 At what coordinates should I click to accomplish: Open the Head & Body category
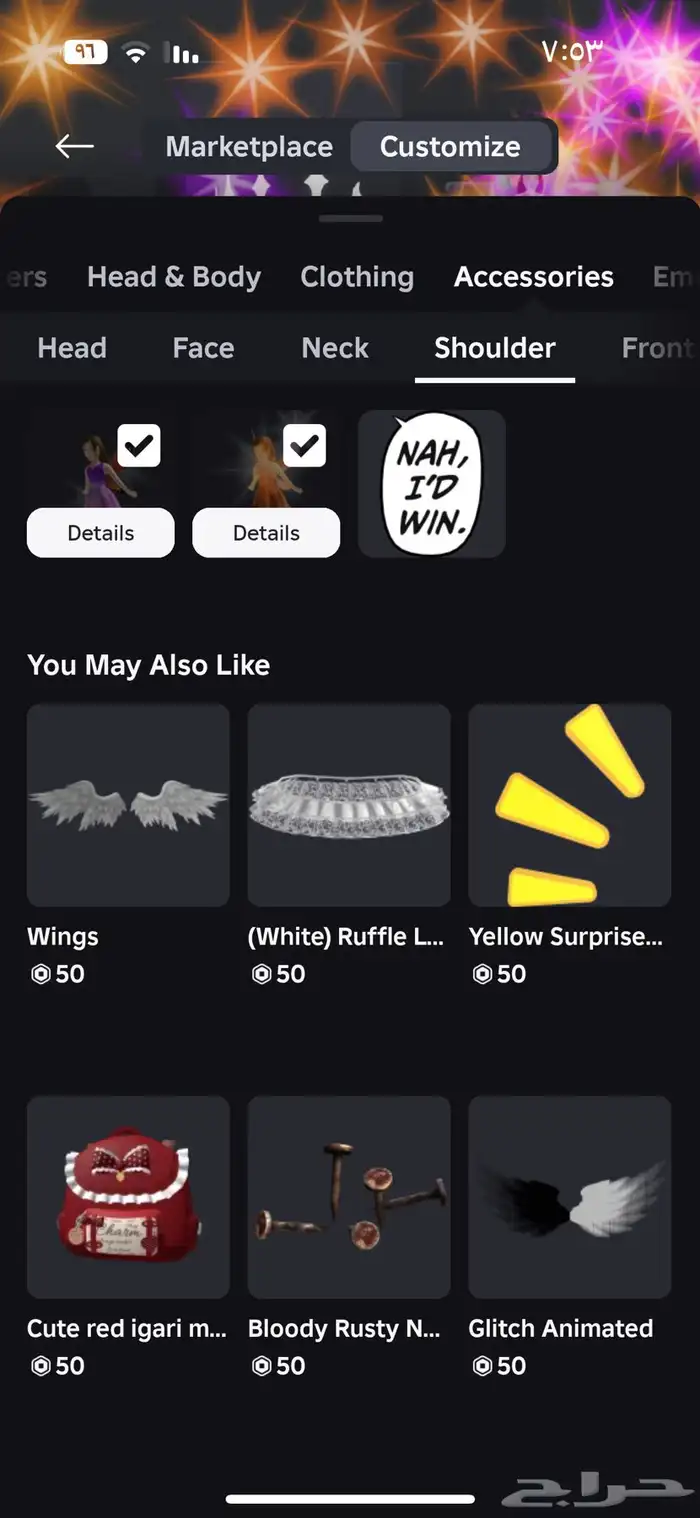[173, 277]
